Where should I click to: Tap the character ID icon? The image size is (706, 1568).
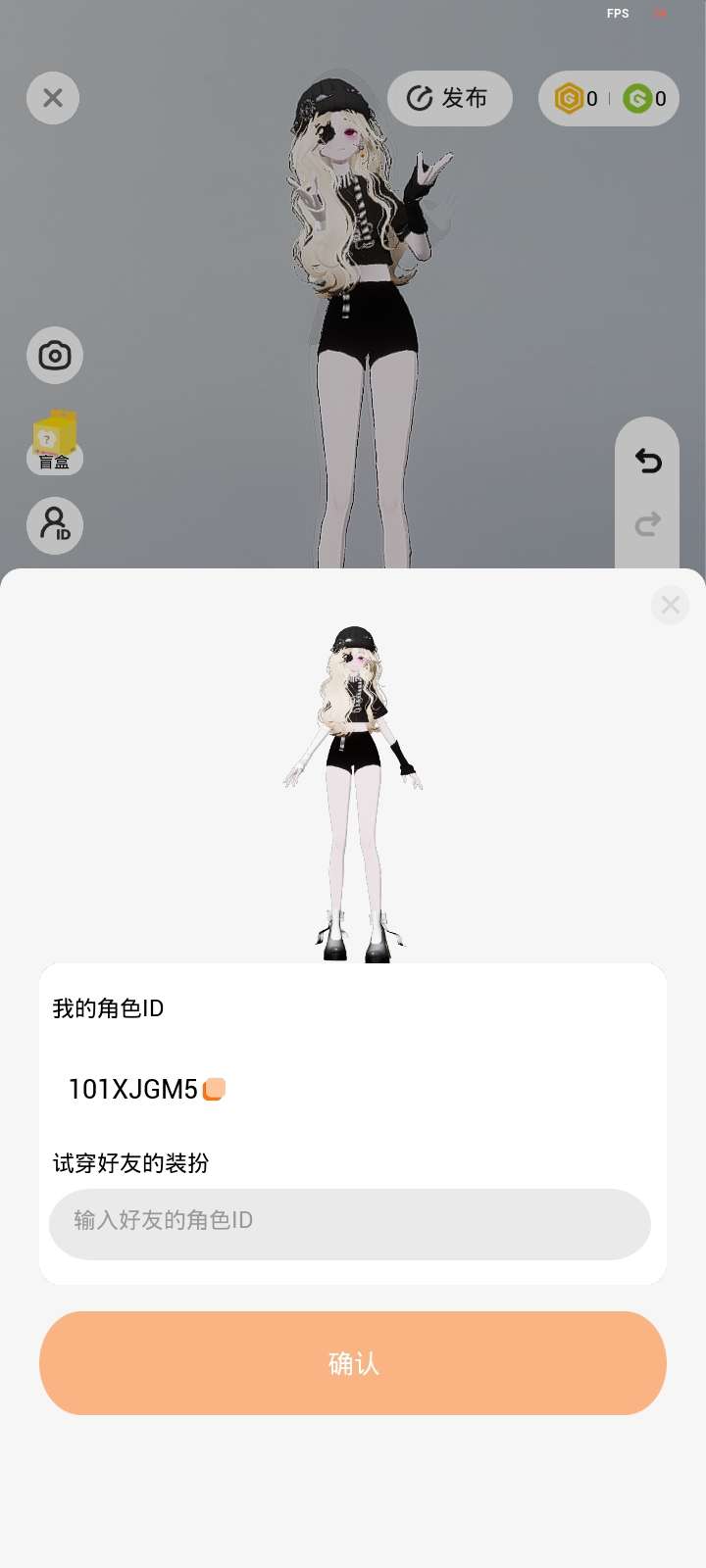click(x=55, y=525)
